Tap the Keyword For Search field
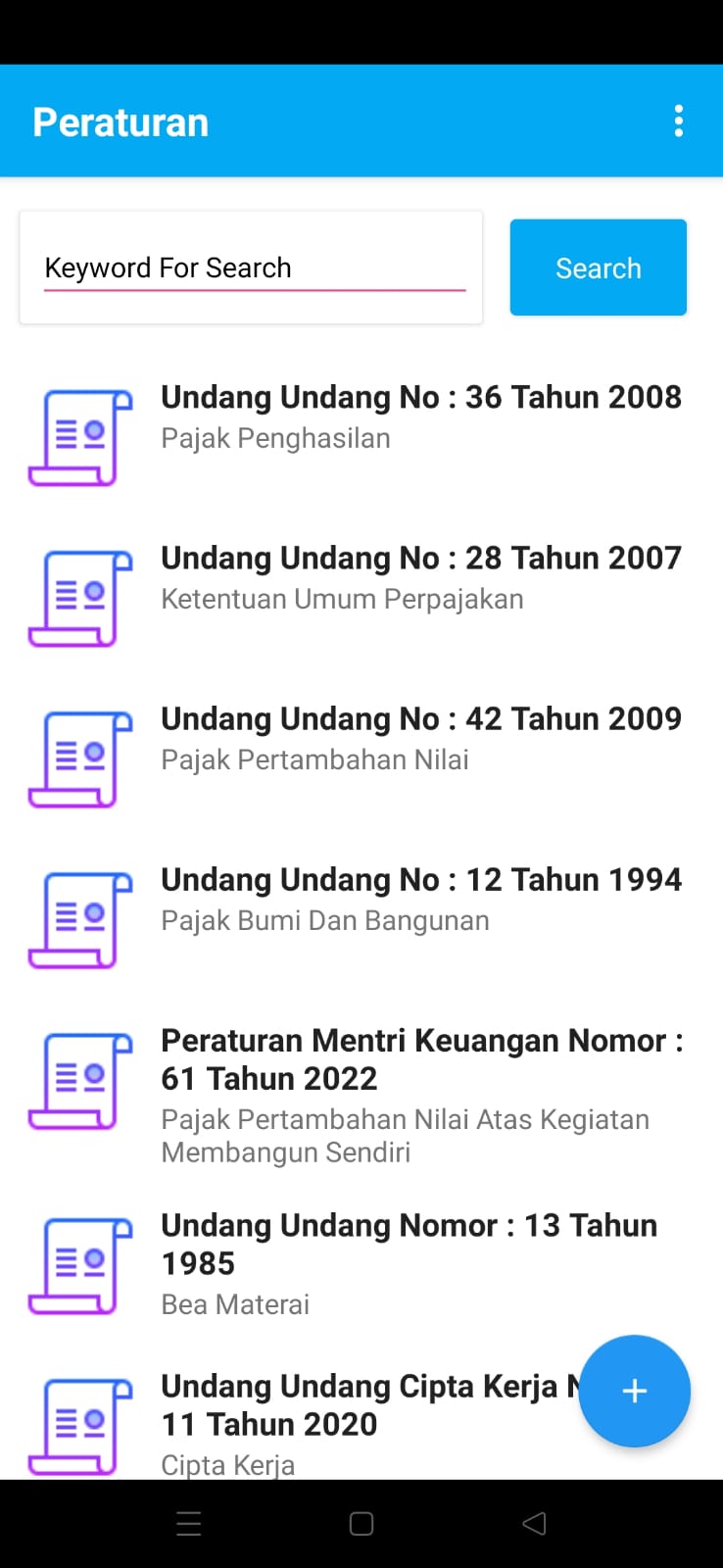 (x=255, y=269)
